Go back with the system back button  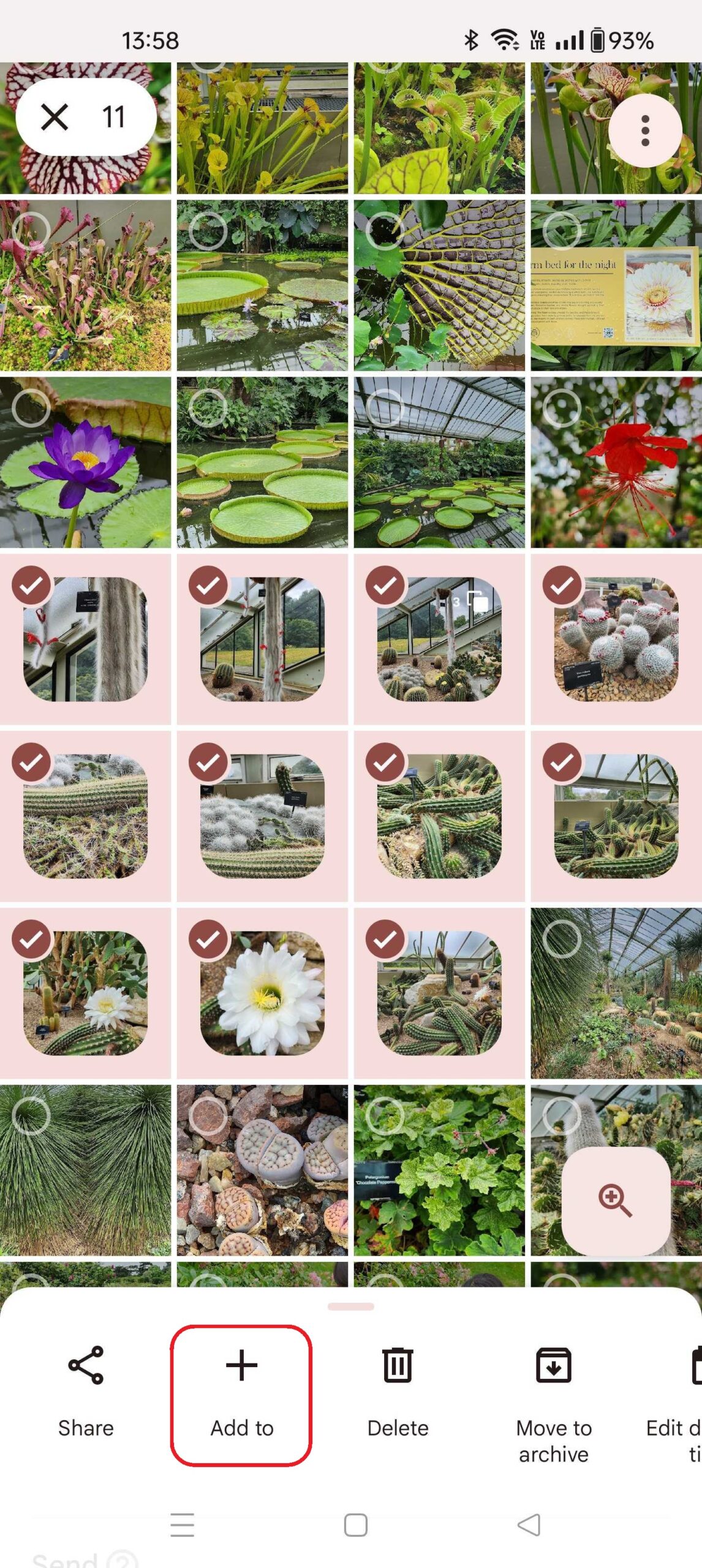click(x=529, y=1525)
